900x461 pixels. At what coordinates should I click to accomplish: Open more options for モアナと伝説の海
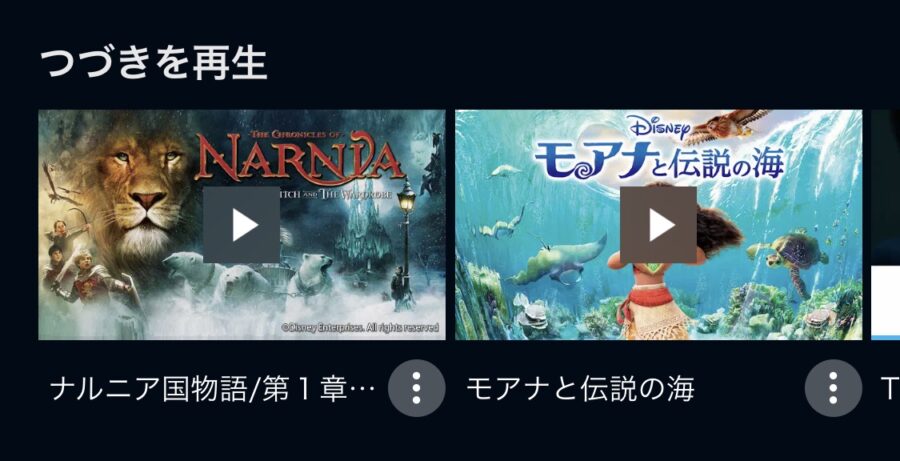[832, 387]
